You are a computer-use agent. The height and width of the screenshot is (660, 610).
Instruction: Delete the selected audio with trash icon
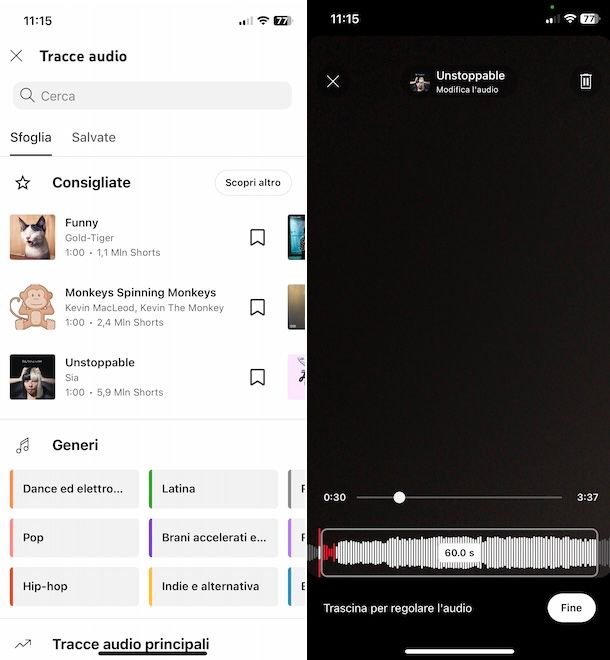[x=586, y=81]
